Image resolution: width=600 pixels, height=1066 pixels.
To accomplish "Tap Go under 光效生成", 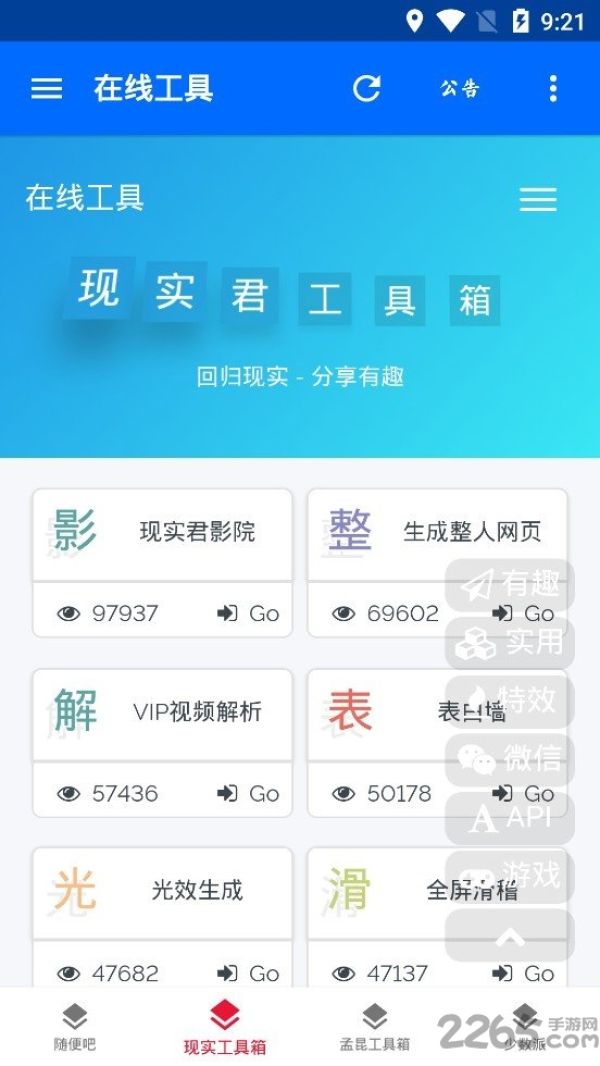I will pos(249,974).
